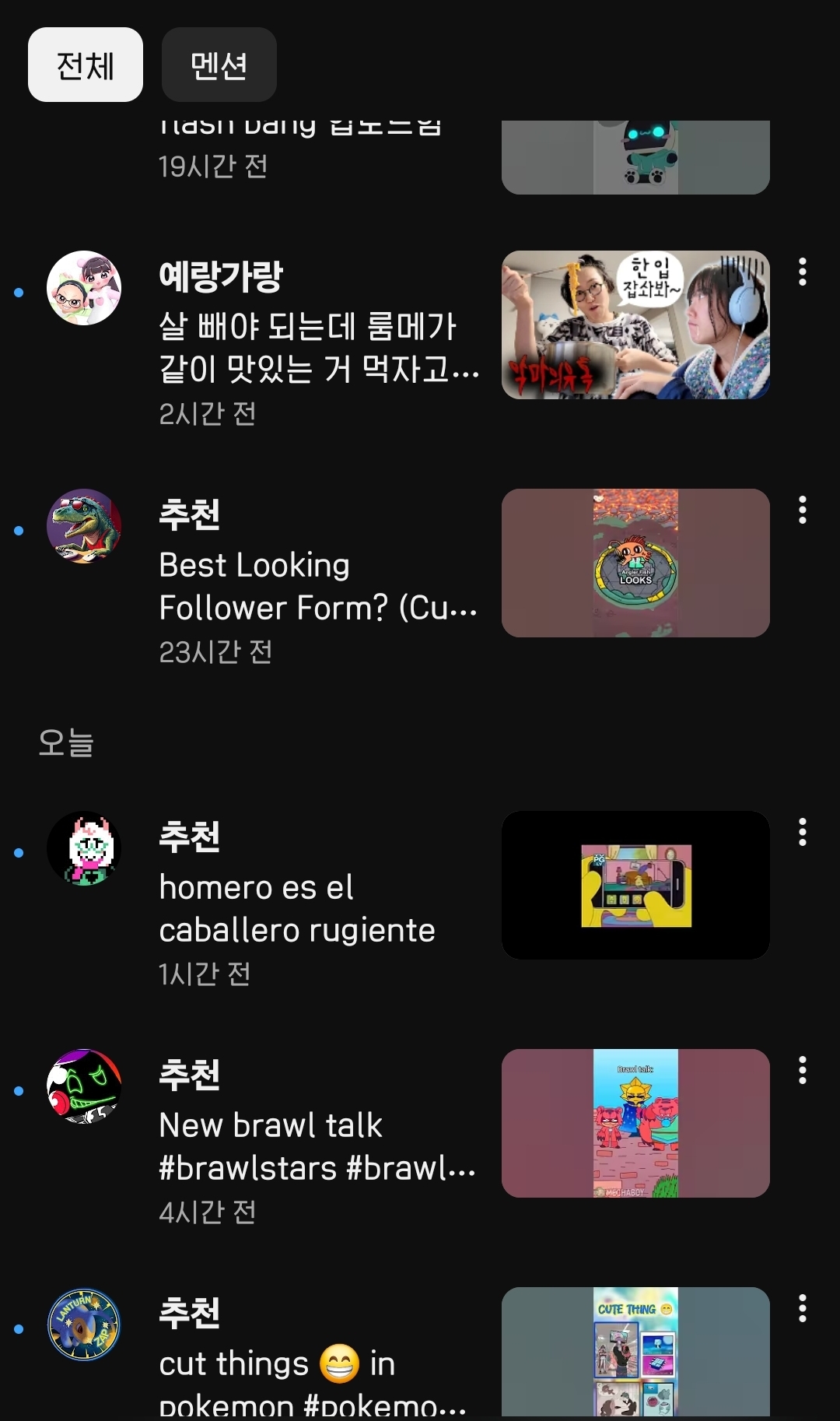
Task: Open more options for Best Looking Follower Form
Action: click(802, 510)
